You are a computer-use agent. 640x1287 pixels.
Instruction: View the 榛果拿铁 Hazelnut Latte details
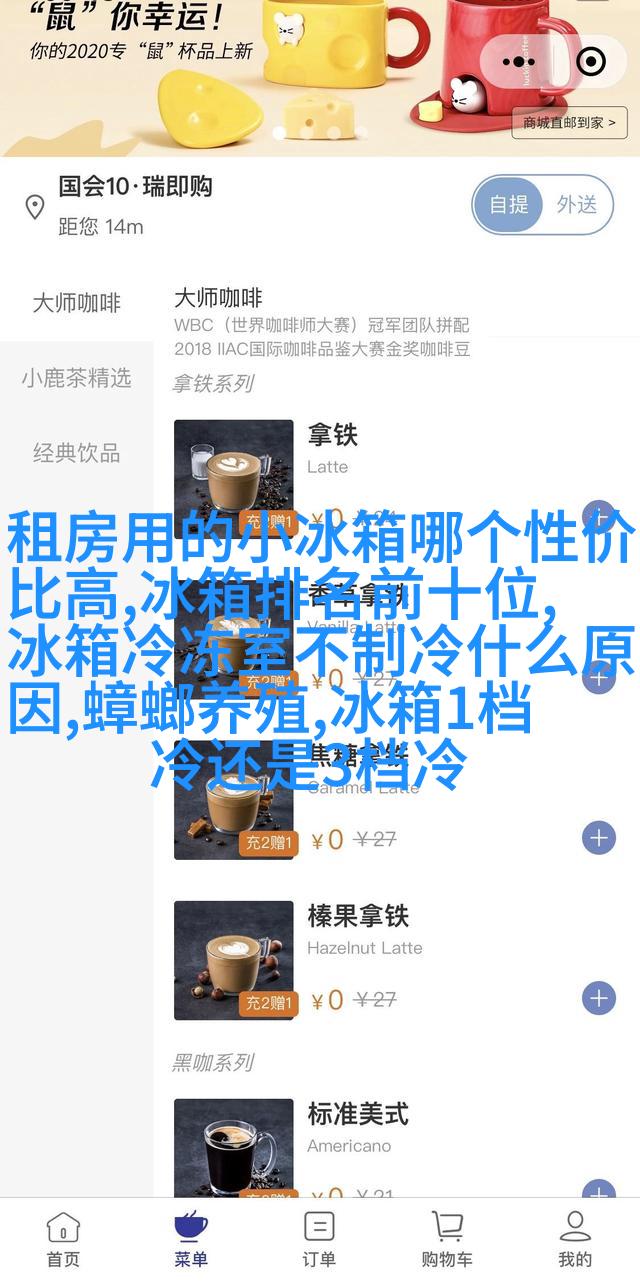click(358, 916)
